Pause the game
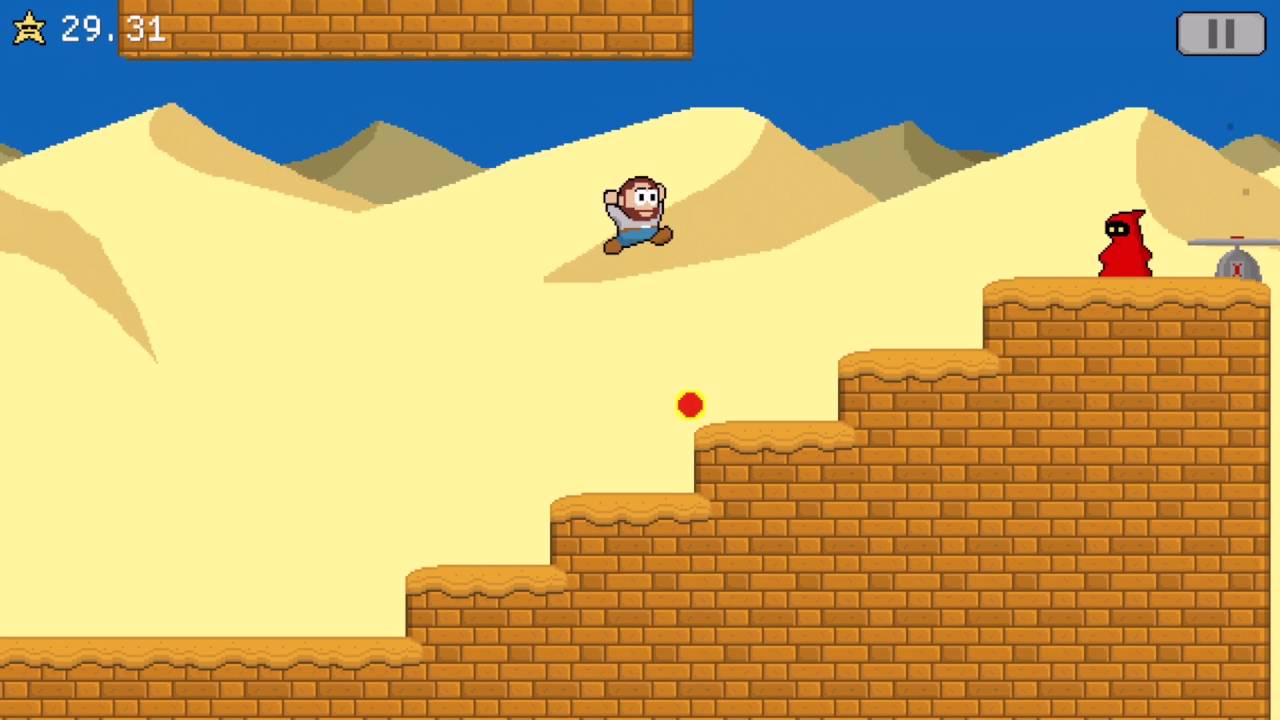Screen dimensions: 1280x720 click(1221, 33)
